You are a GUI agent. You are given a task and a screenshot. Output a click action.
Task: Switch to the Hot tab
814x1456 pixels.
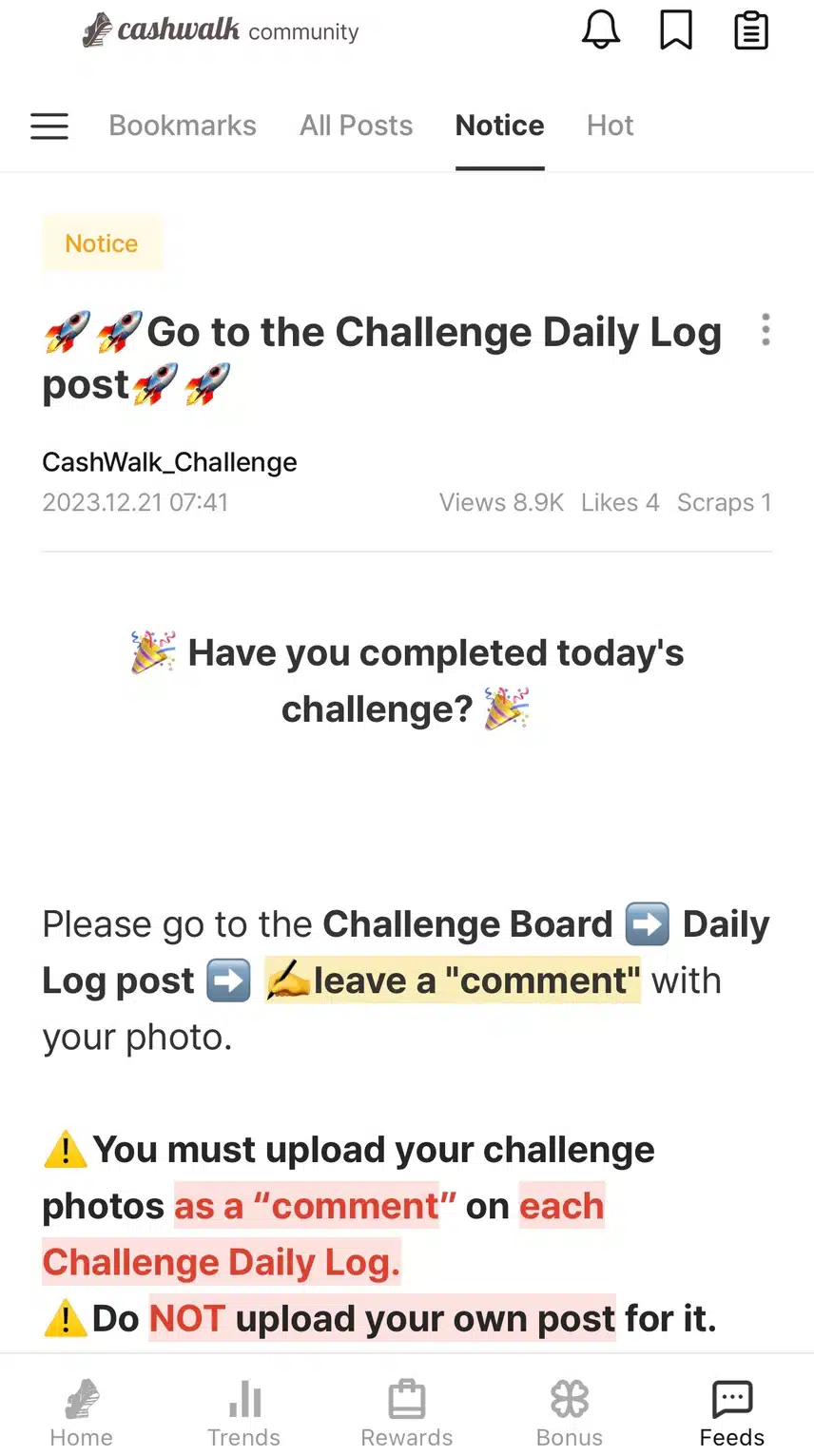pyautogui.click(x=610, y=126)
